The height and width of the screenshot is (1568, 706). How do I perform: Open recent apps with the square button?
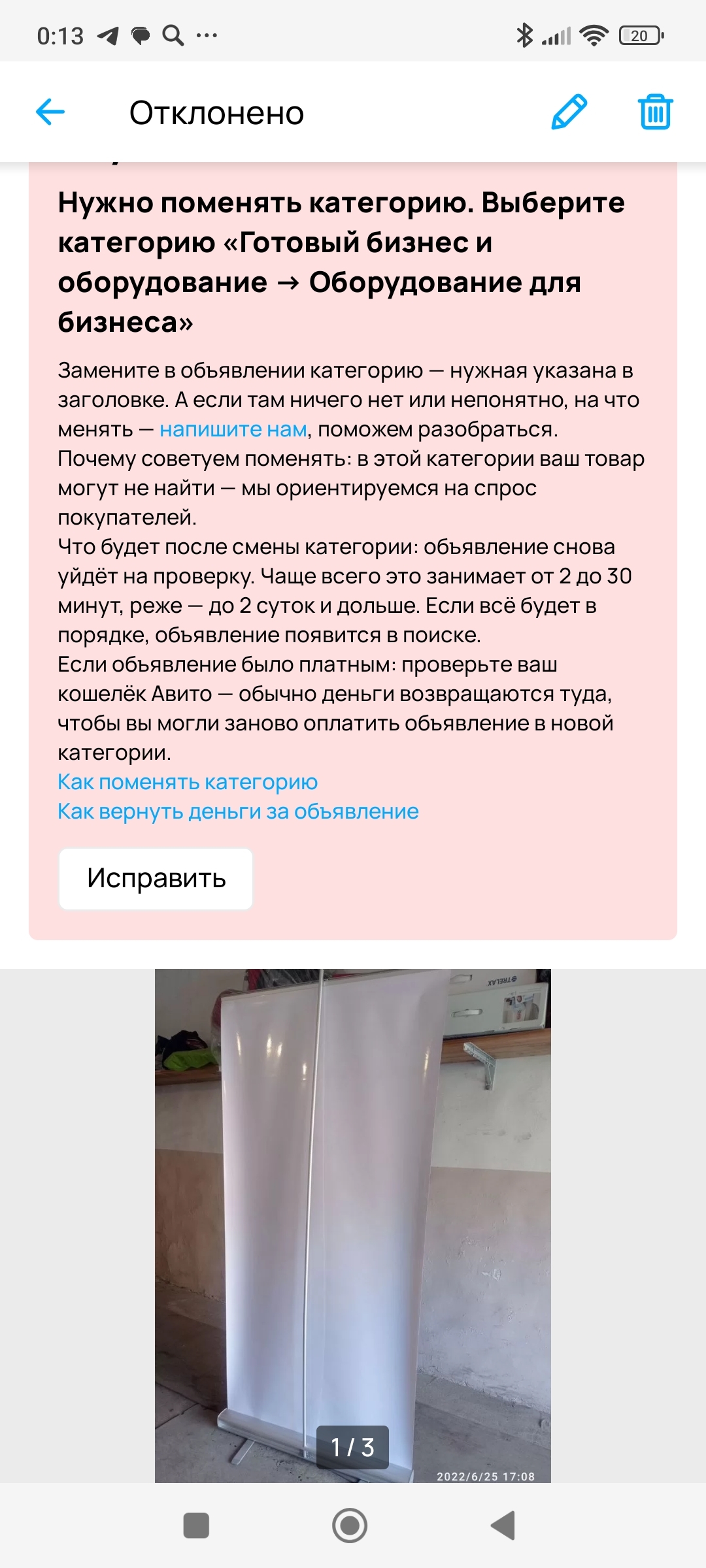(196, 1526)
